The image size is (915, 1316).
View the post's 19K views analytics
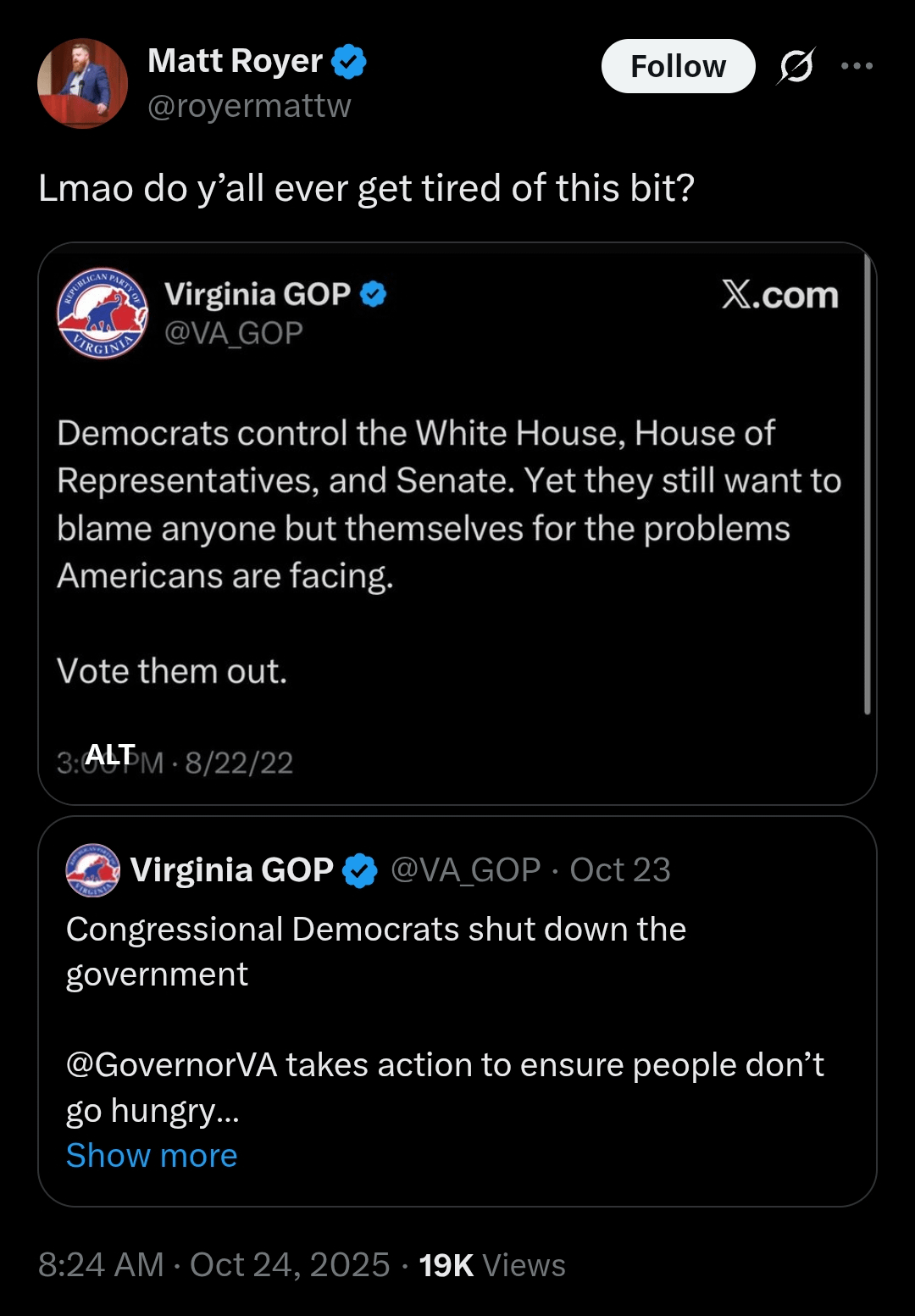[x=491, y=1265]
